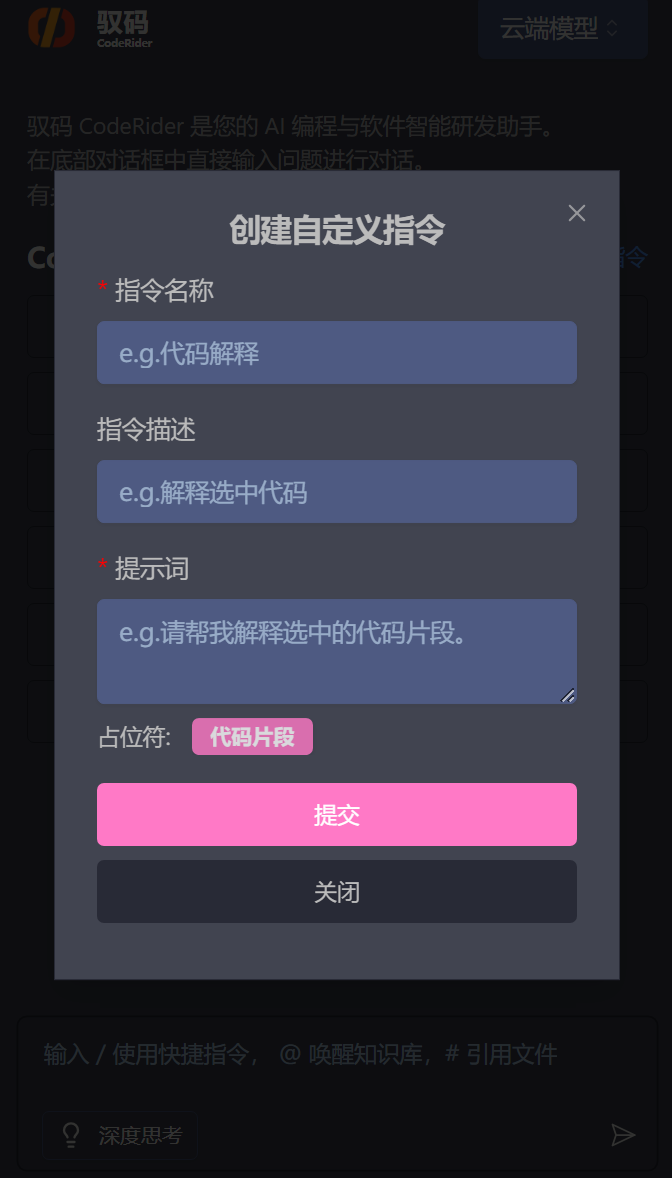672x1178 pixels.
Task: Dismiss the dialog via 关闭 button
Action: click(336, 891)
